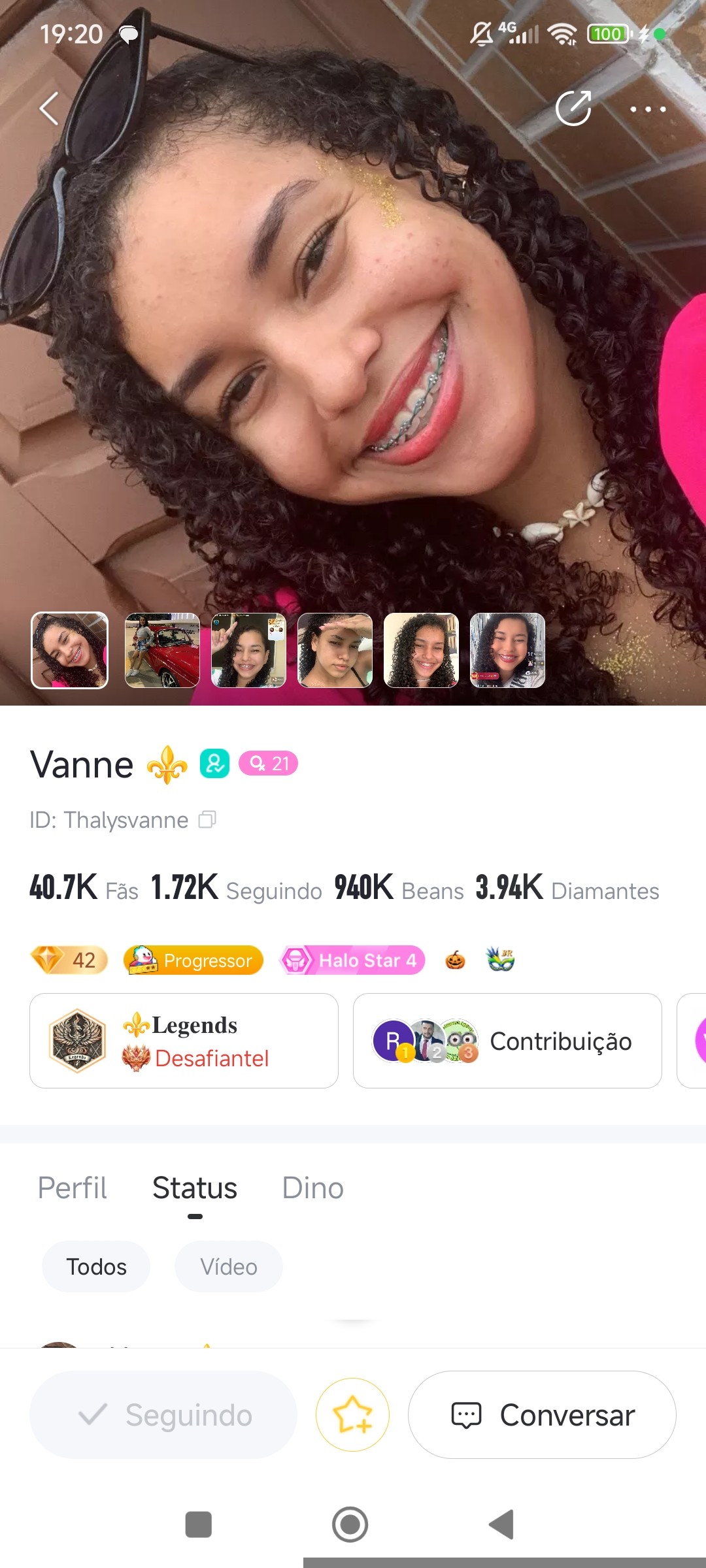
Task: Switch to the Perfil tab
Action: click(72, 1188)
